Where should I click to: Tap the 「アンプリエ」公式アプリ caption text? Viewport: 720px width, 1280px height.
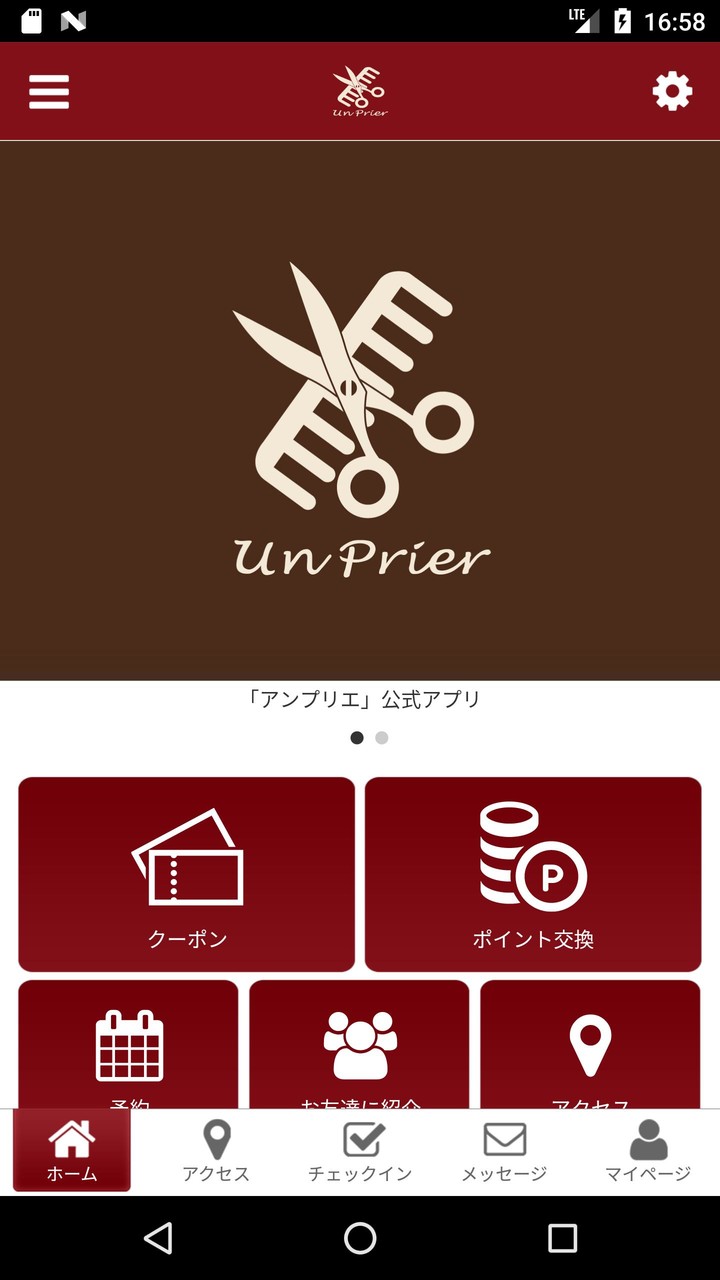pos(360,700)
